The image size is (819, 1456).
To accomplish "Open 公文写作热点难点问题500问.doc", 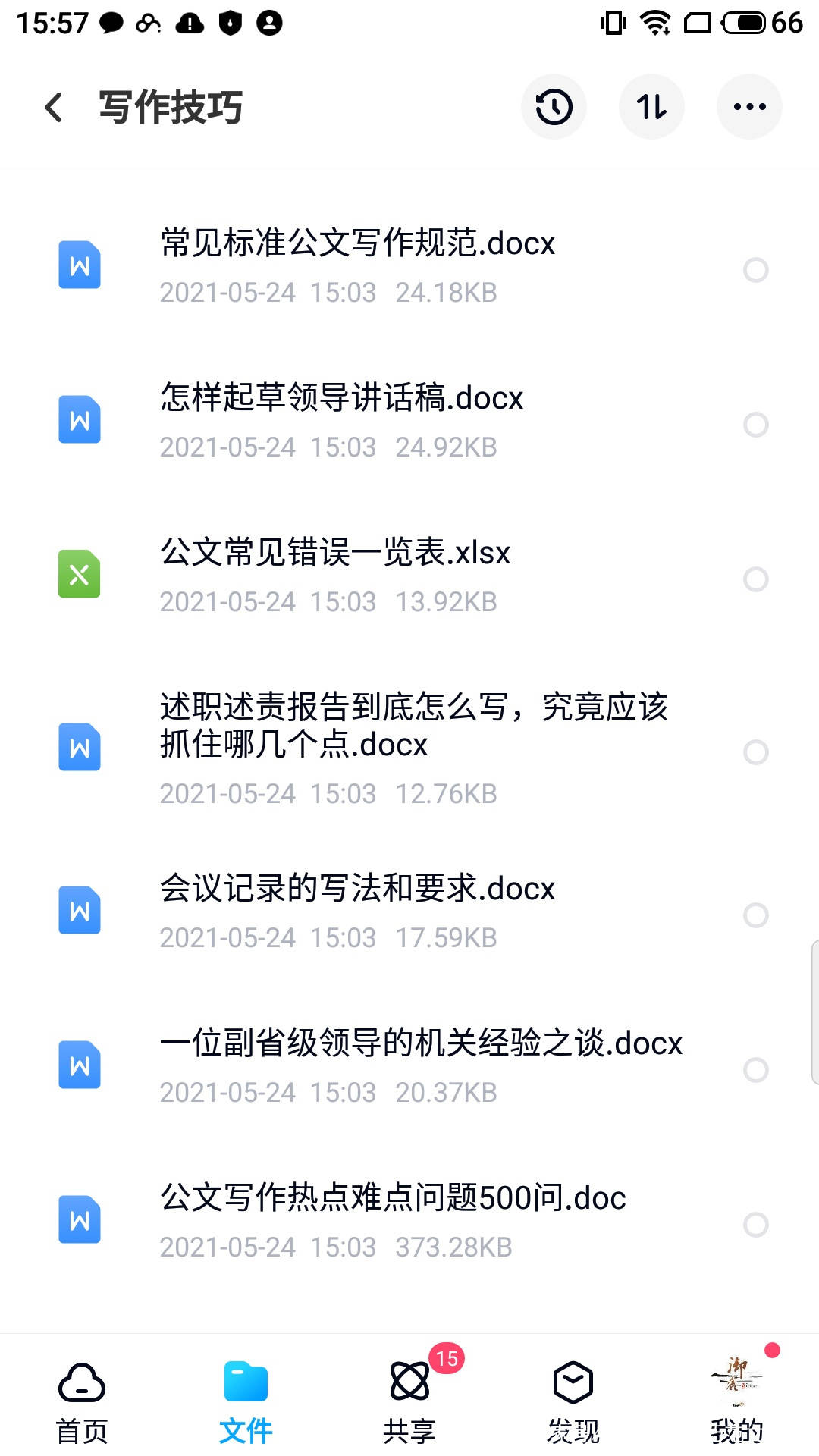I will point(393,1198).
